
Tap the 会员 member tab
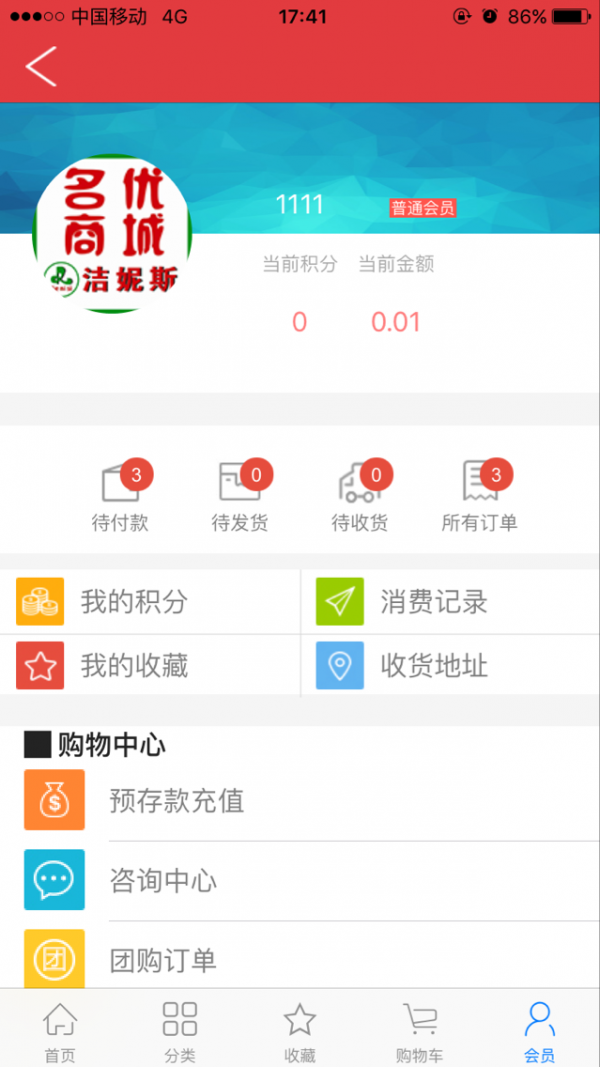(540, 1030)
